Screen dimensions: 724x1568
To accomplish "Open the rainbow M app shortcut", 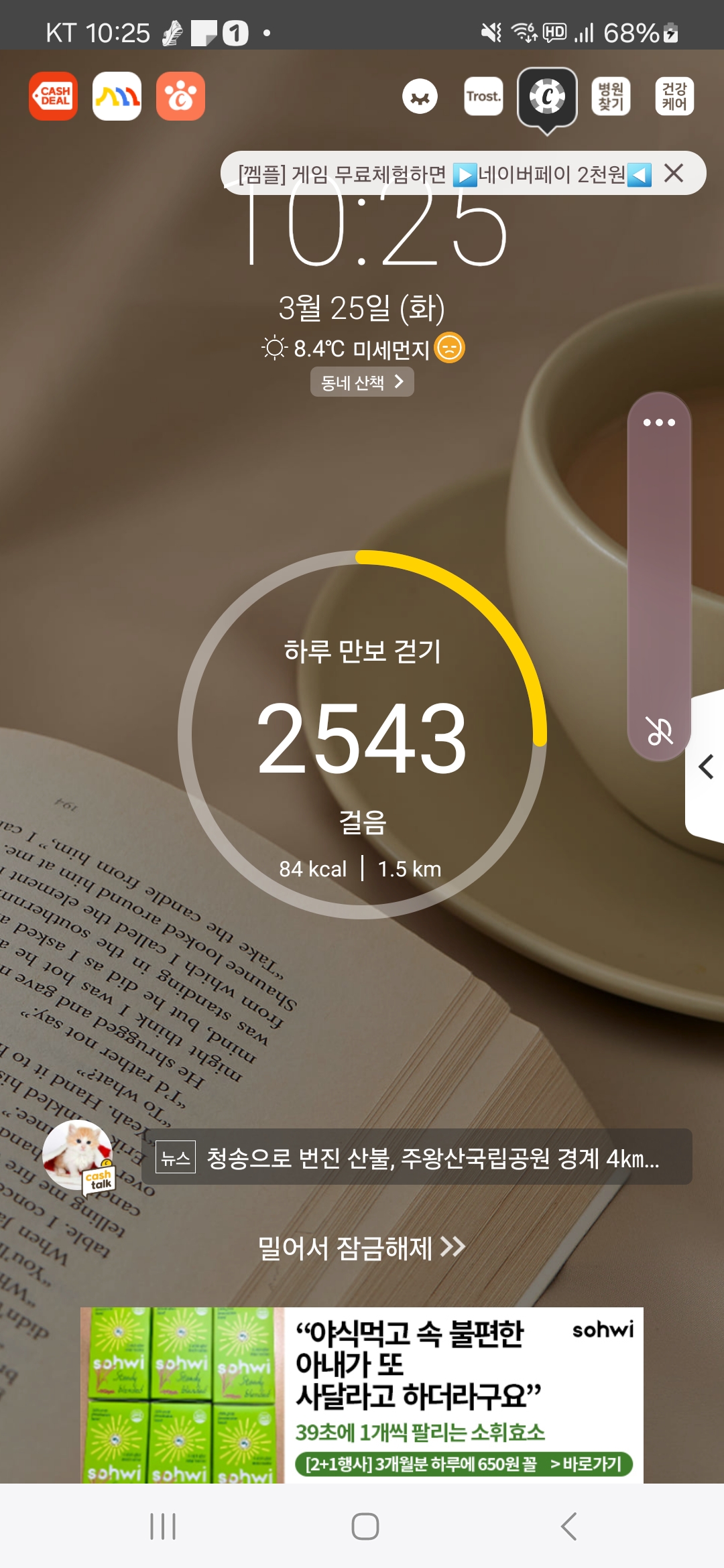I will (117, 96).
